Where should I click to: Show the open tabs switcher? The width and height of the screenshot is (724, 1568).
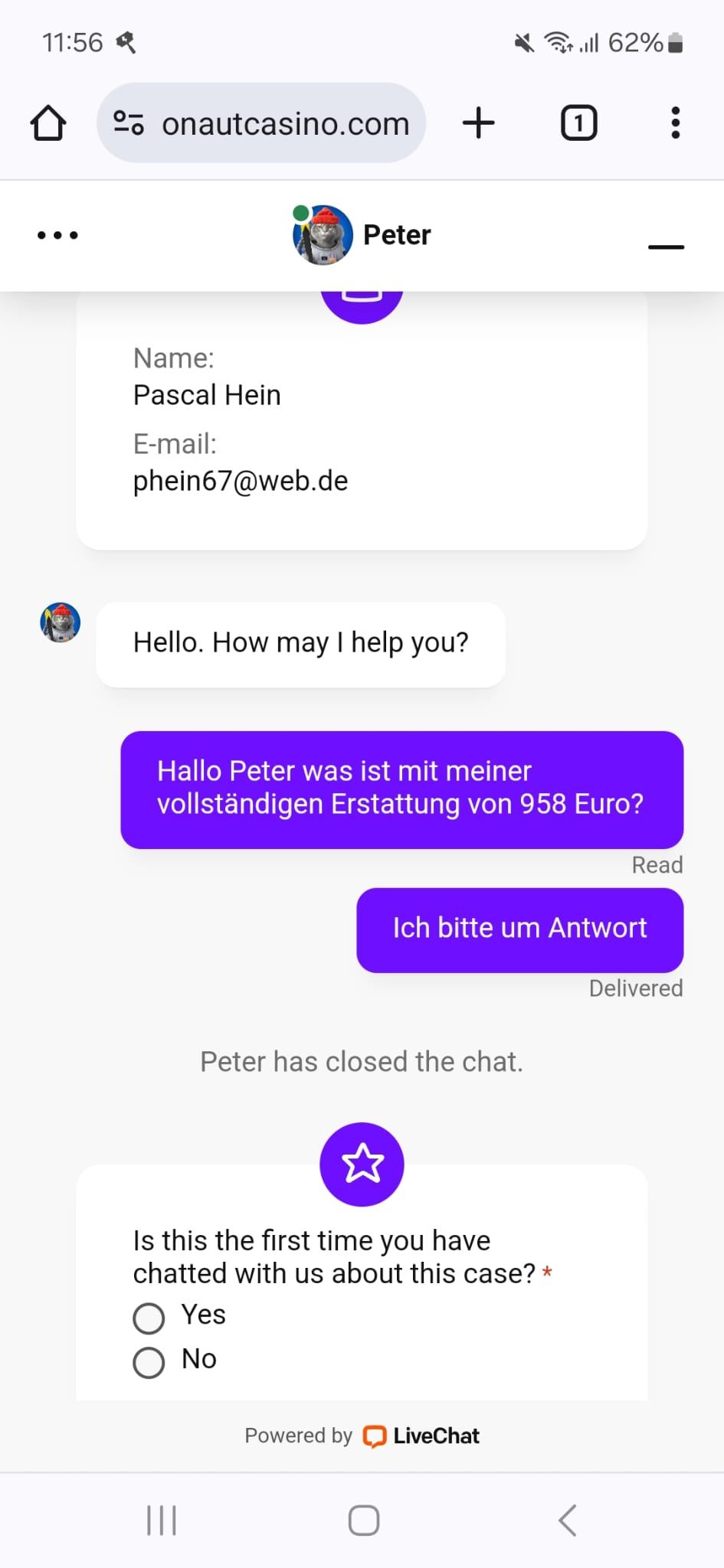click(x=578, y=123)
